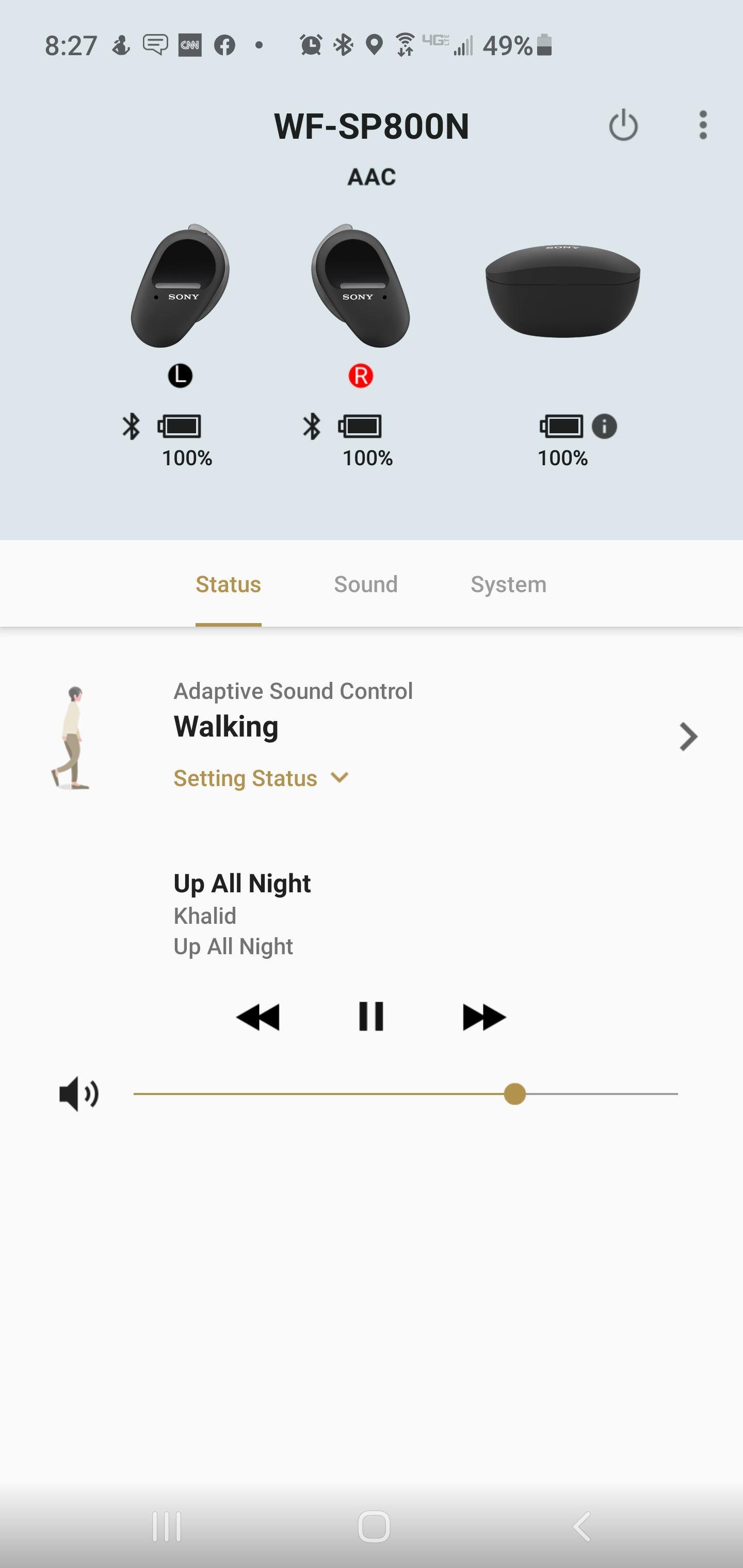Switch to the System tab
Viewport: 743px width, 1568px height.
pyautogui.click(x=508, y=584)
